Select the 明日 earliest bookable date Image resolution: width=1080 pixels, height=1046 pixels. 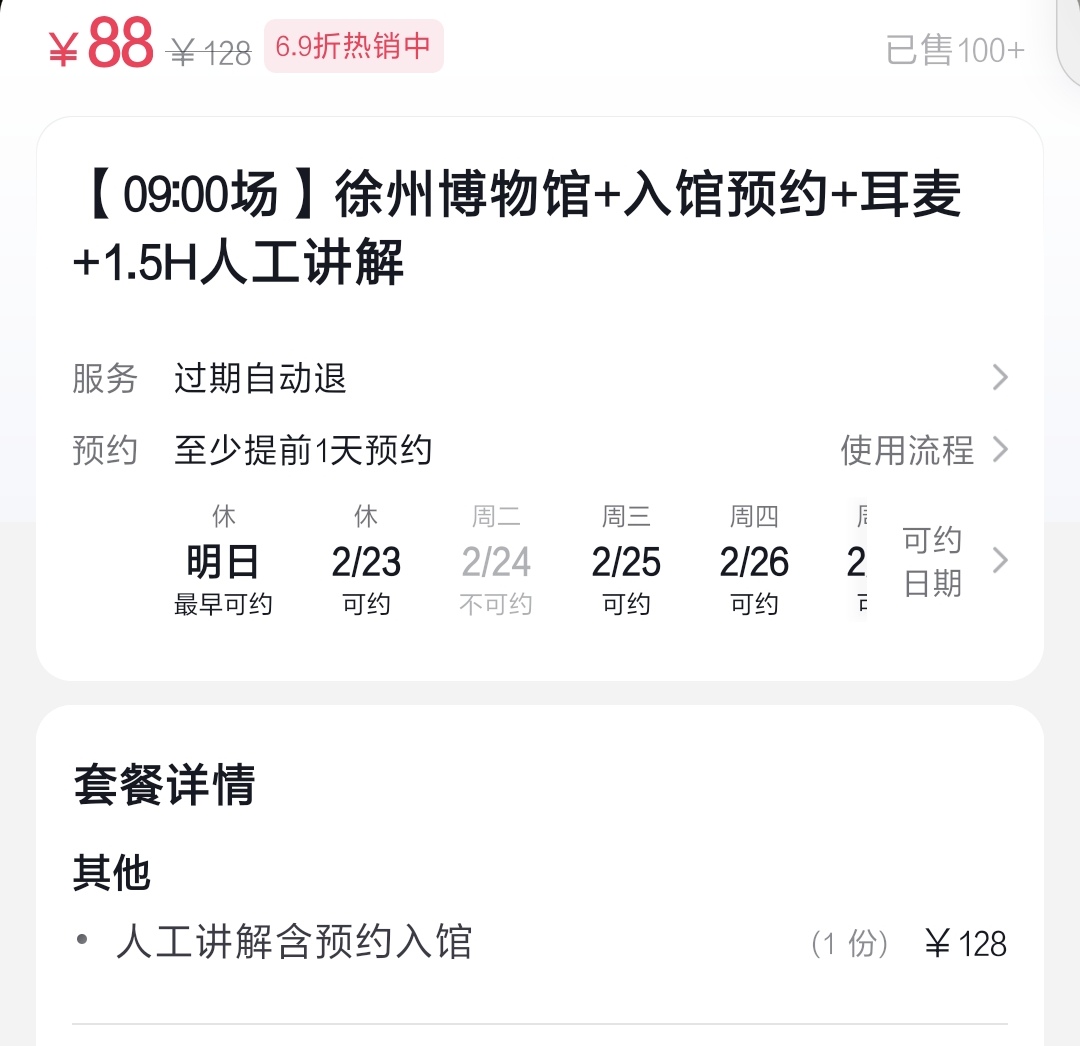point(223,562)
